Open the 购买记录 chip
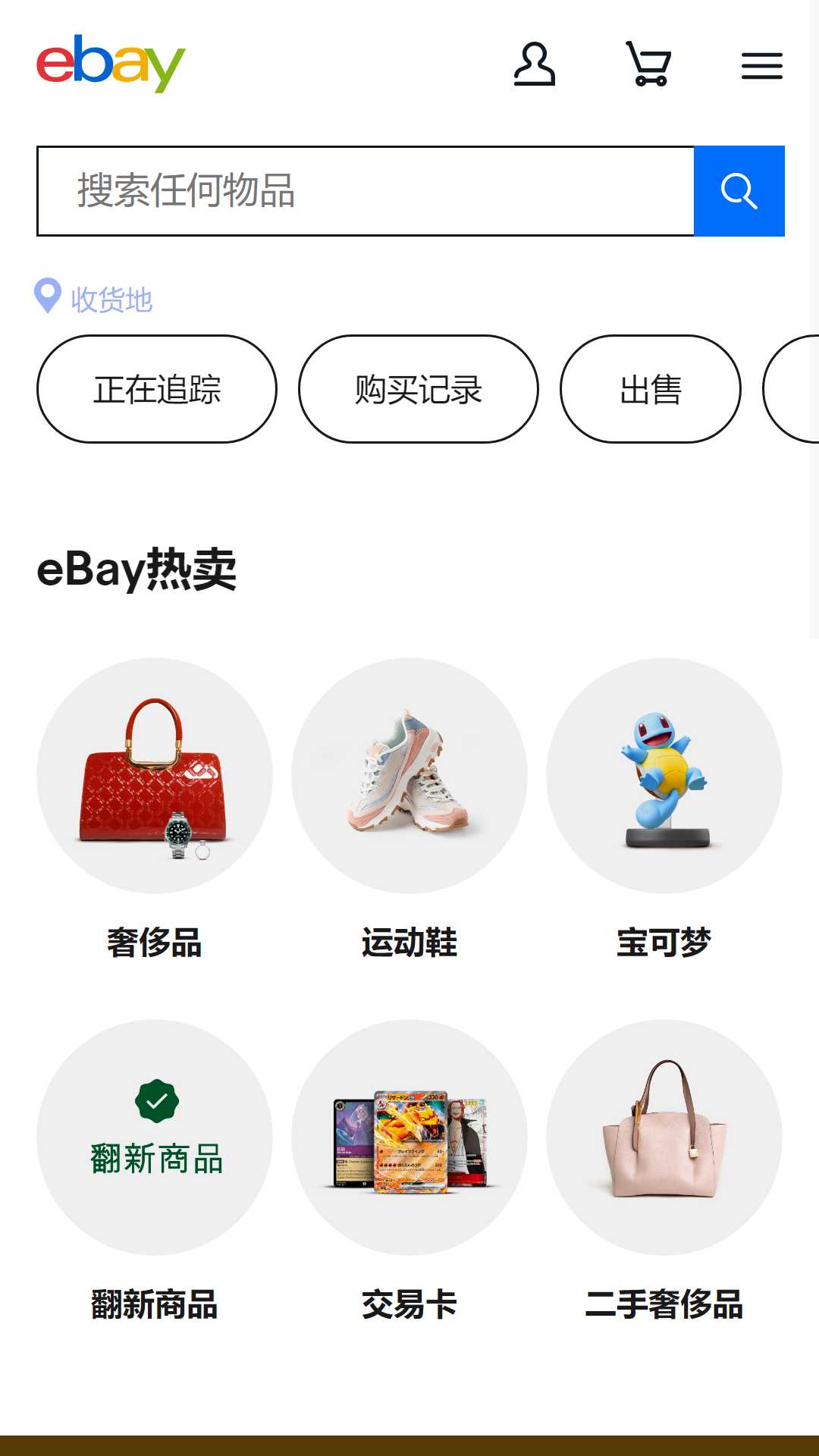 point(419,389)
